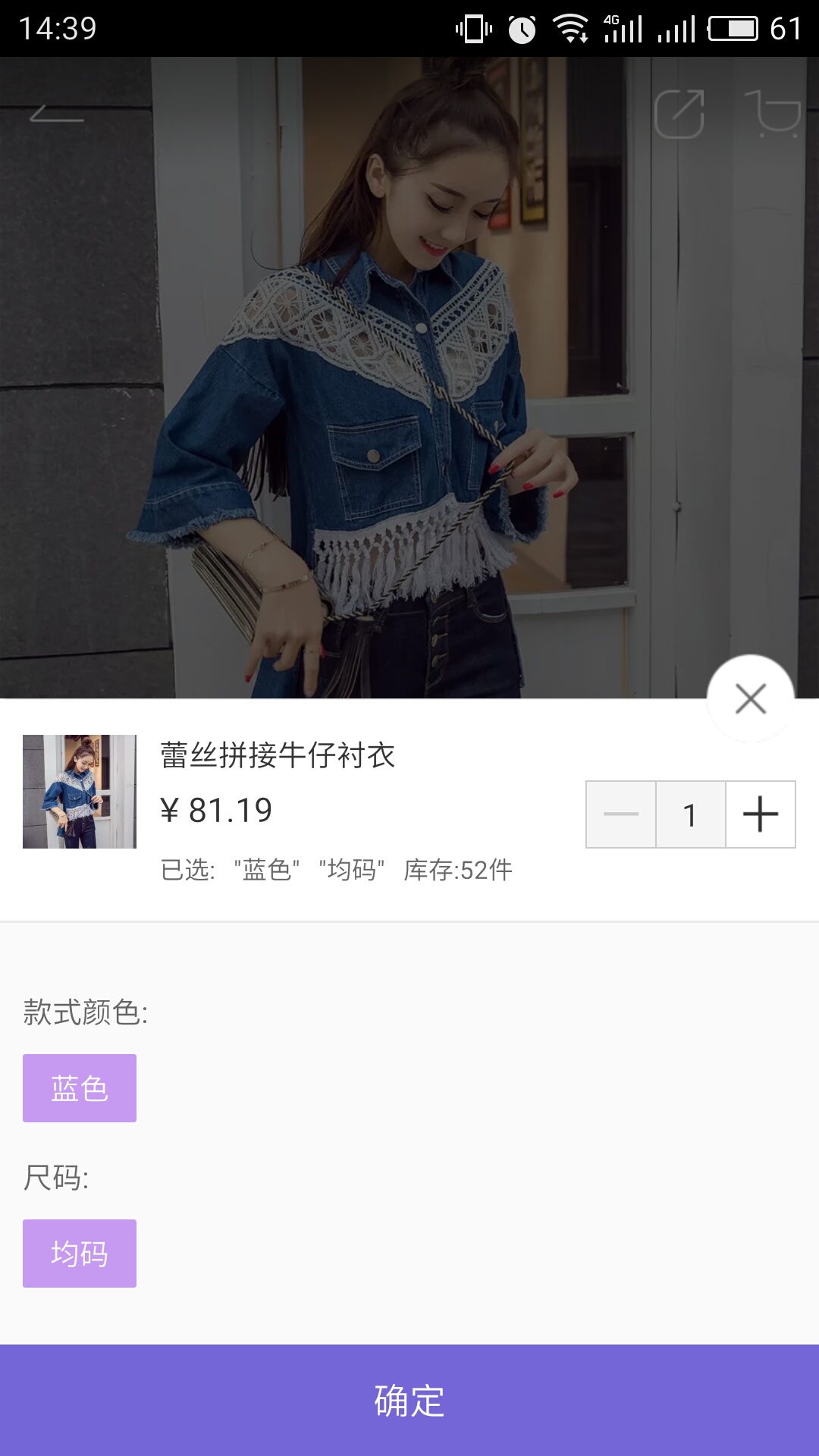Close the product options sheet

[x=750, y=698]
